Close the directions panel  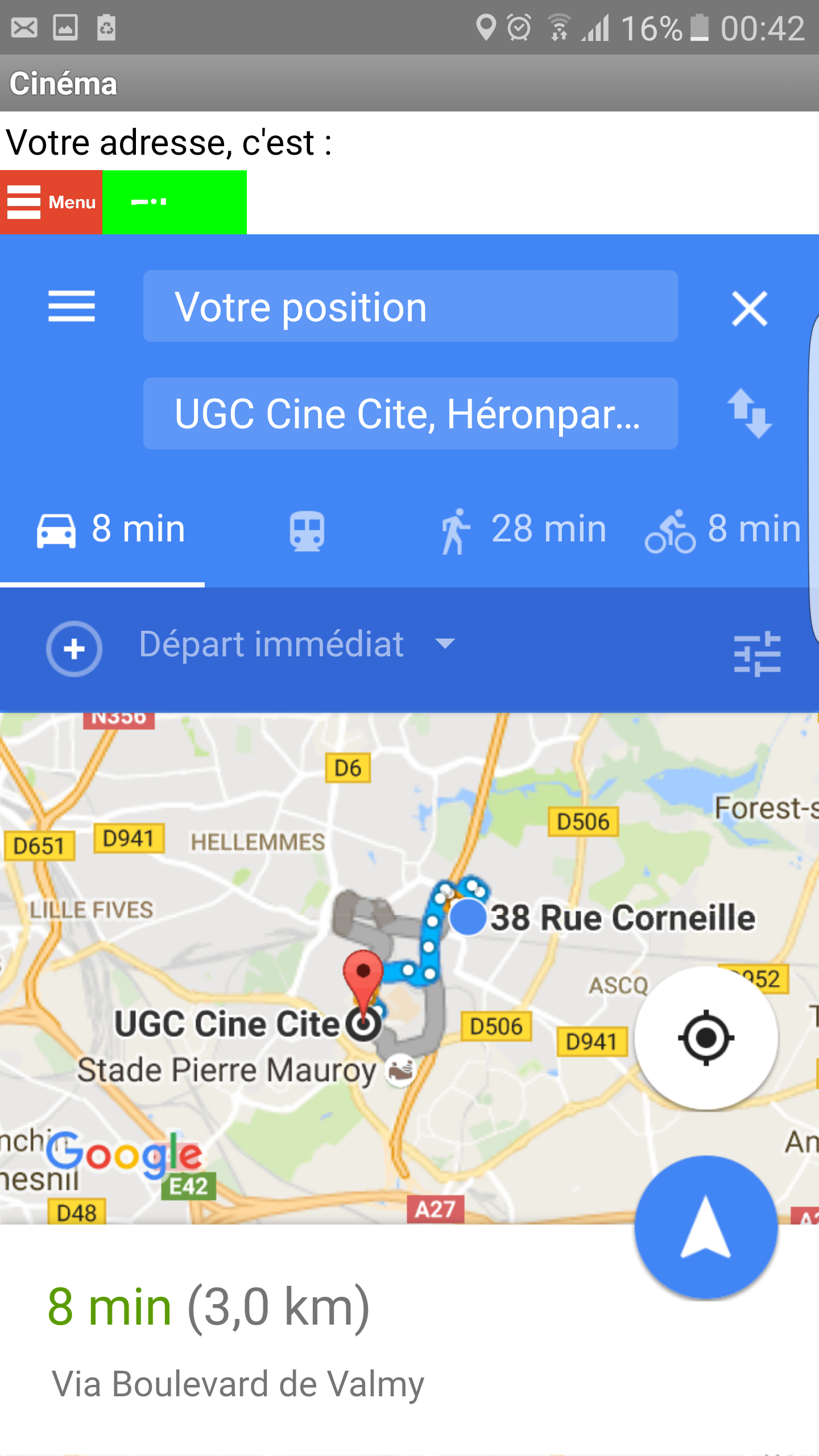[749, 308]
